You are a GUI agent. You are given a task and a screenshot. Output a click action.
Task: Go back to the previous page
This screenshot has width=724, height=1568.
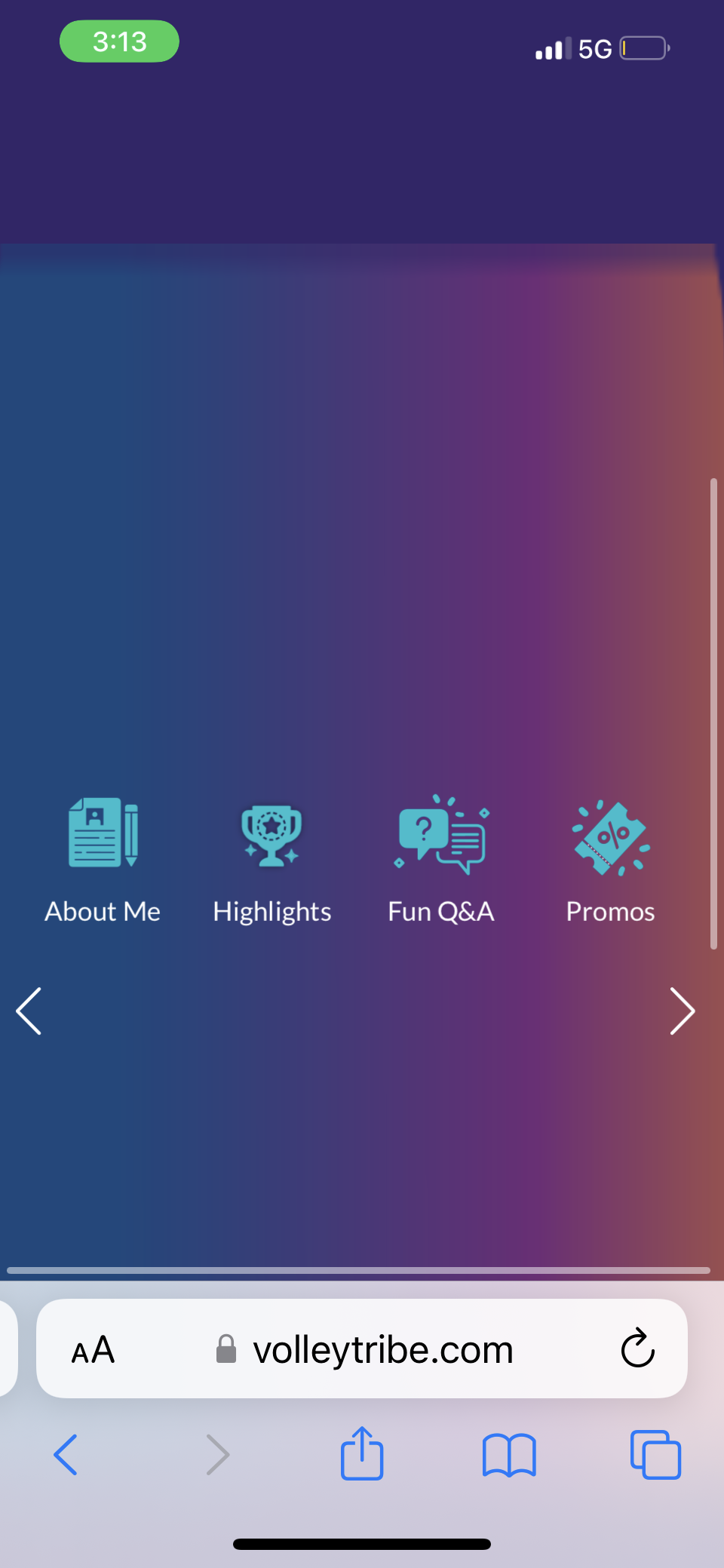click(66, 1454)
